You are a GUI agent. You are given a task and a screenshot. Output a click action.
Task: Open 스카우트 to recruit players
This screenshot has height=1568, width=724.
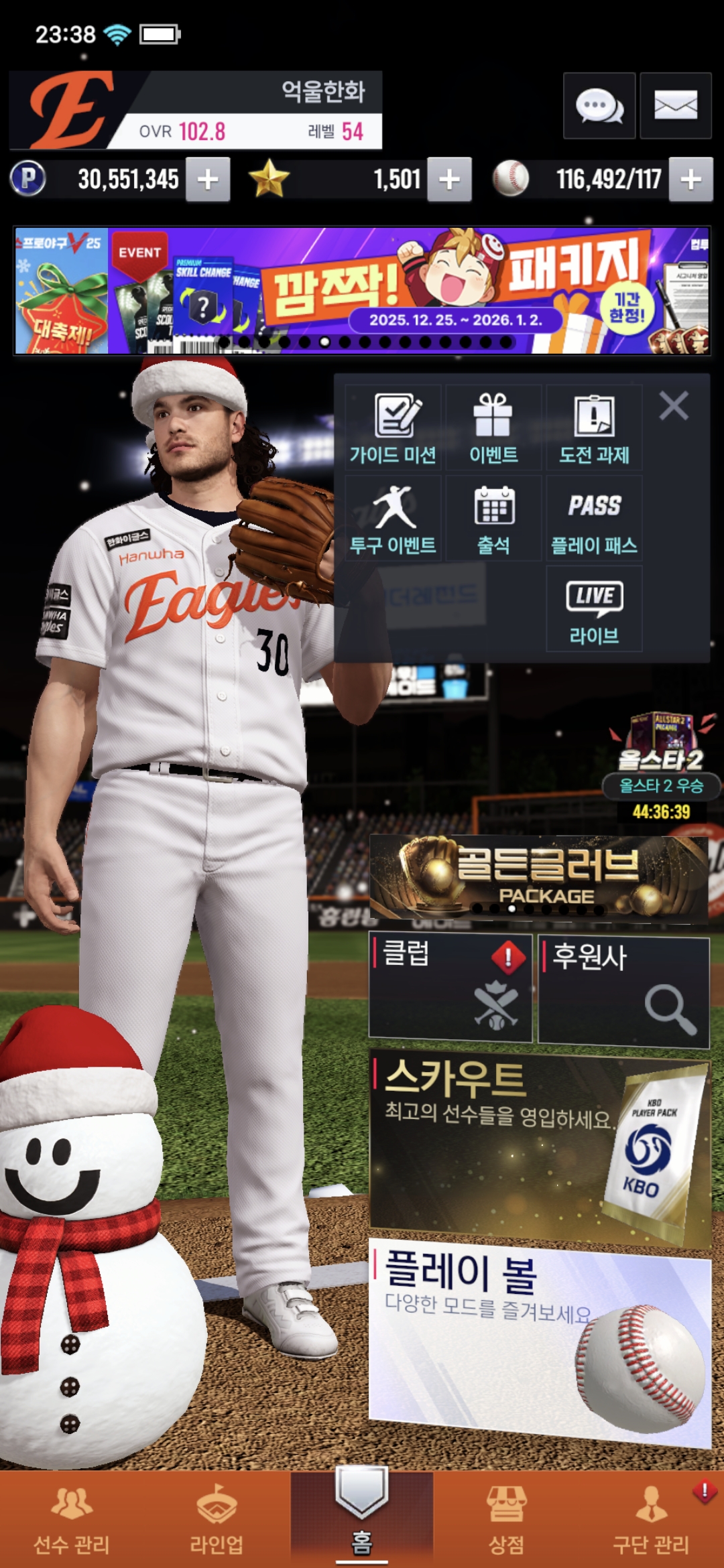(x=540, y=1146)
